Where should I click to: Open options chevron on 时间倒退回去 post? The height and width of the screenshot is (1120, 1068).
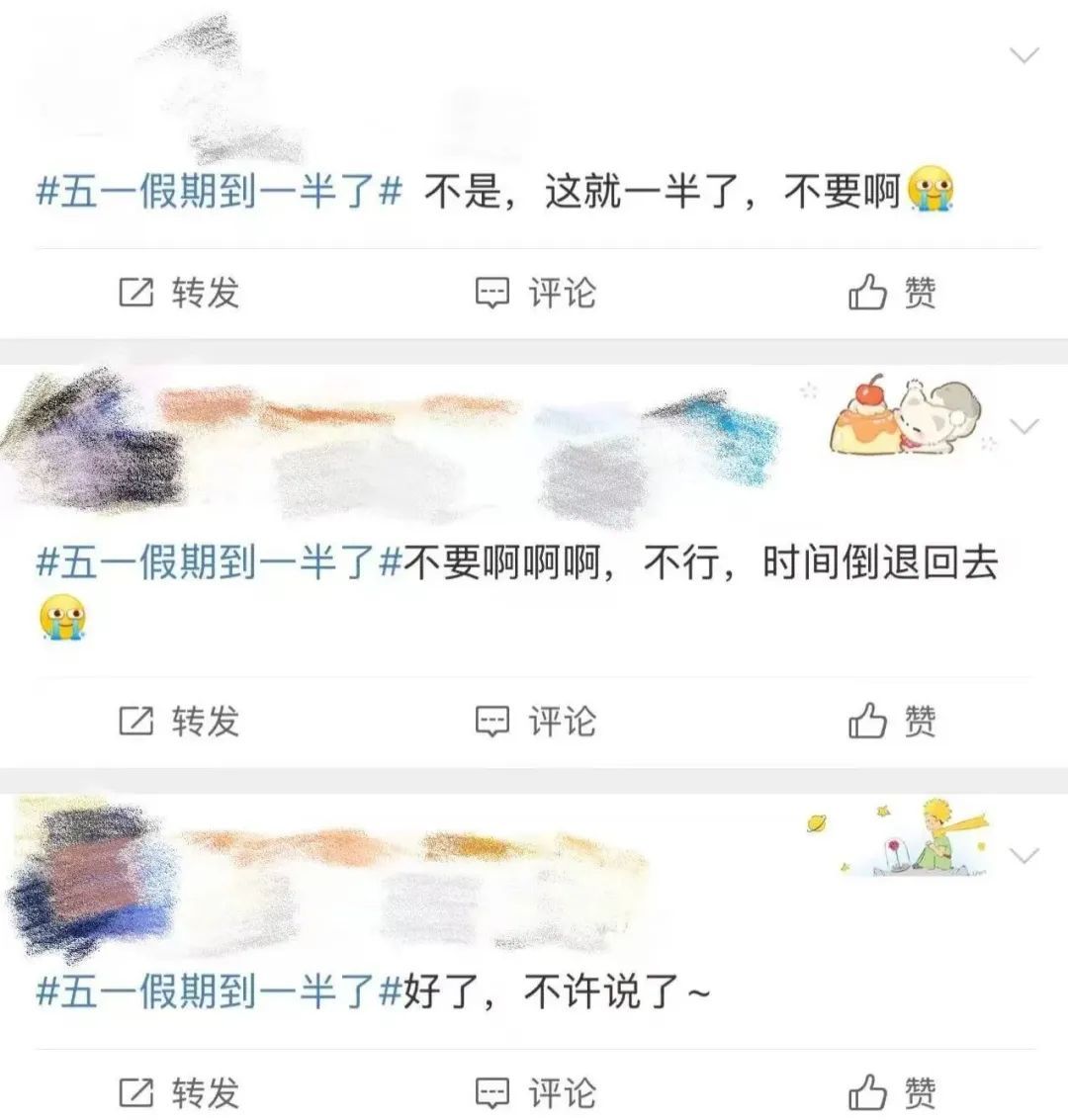click(1024, 427)
